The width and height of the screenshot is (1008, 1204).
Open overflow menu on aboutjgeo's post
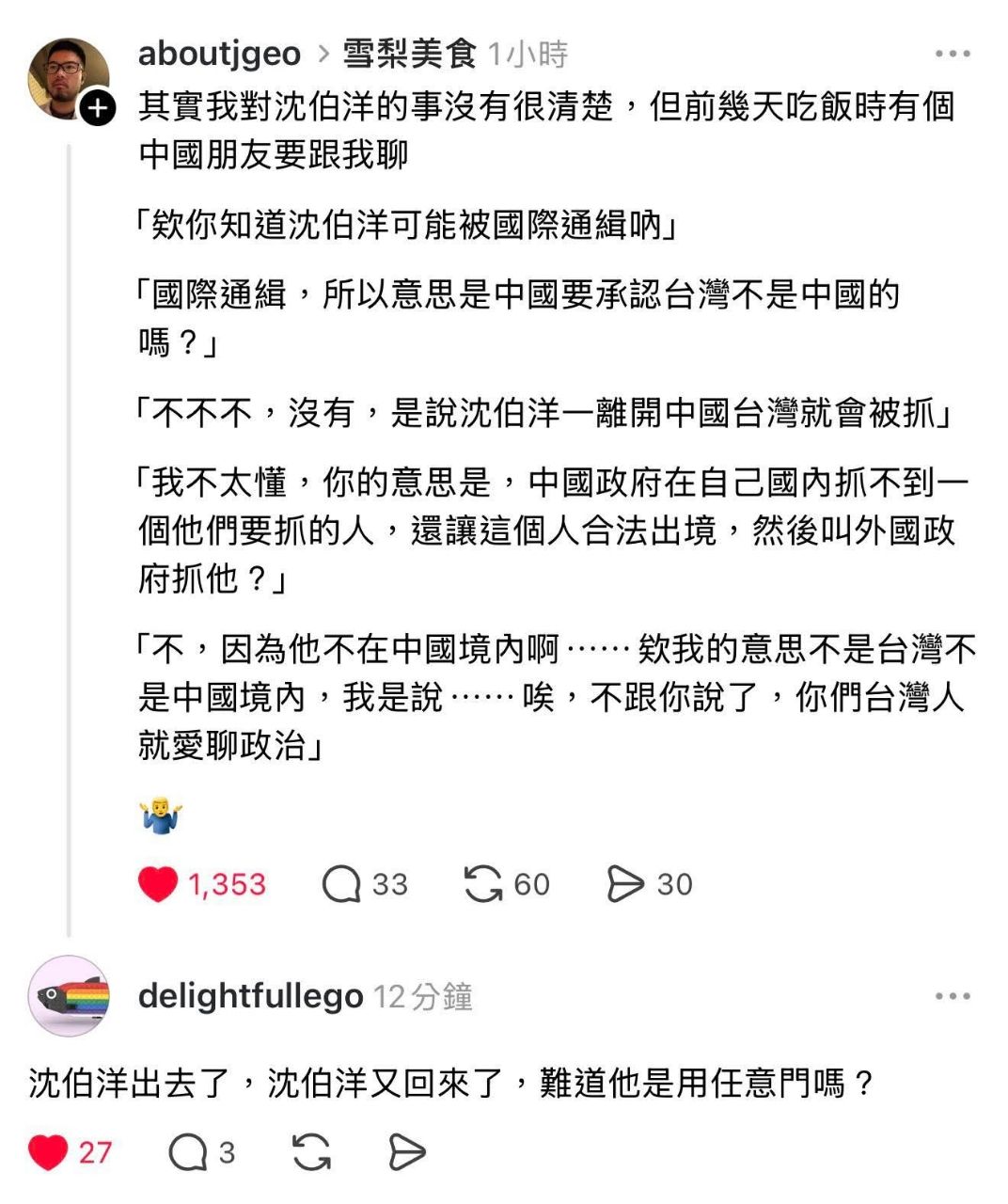pos(952,54)
